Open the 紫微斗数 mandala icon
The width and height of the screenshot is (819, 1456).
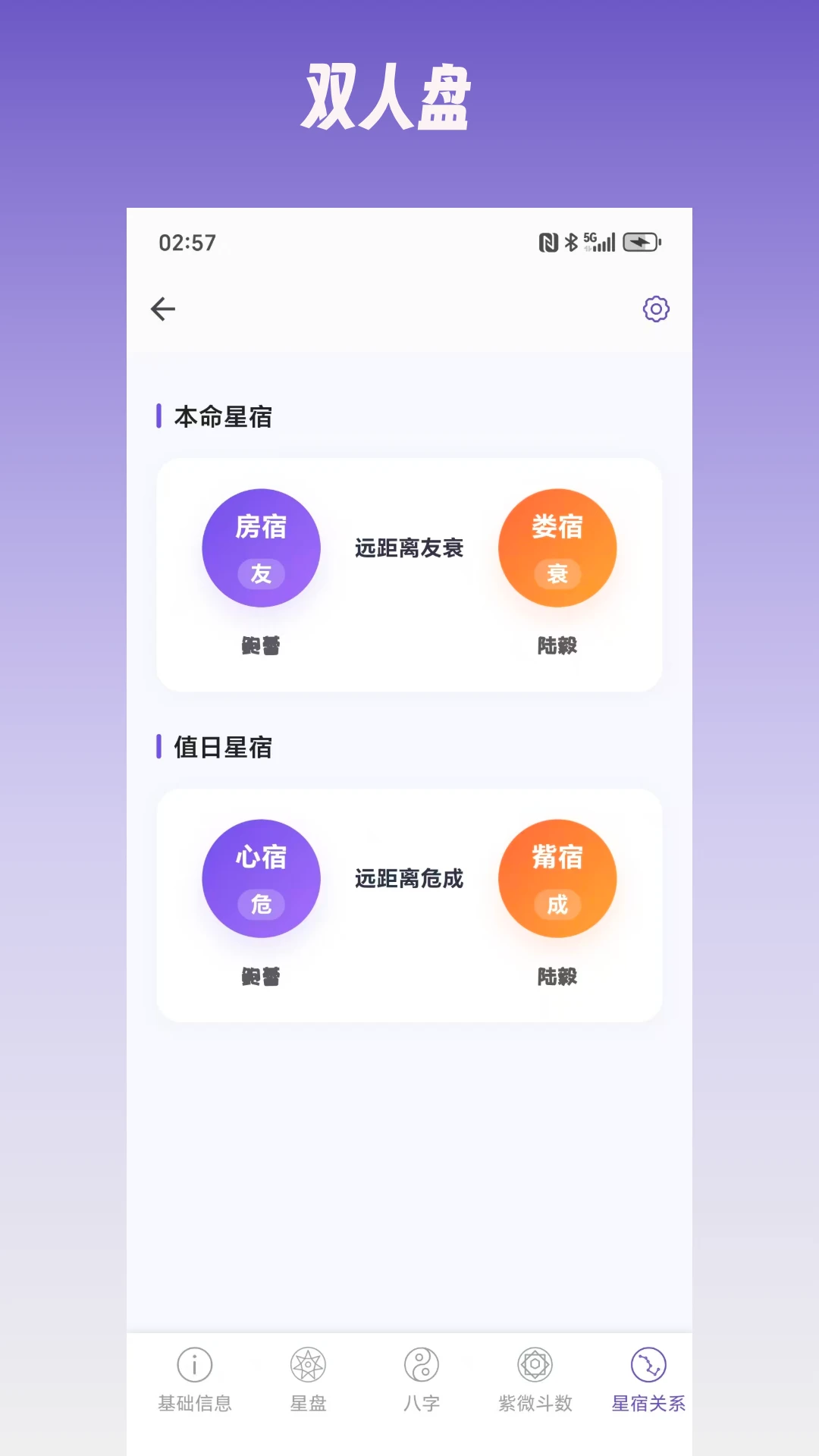tap(534, 1363)
